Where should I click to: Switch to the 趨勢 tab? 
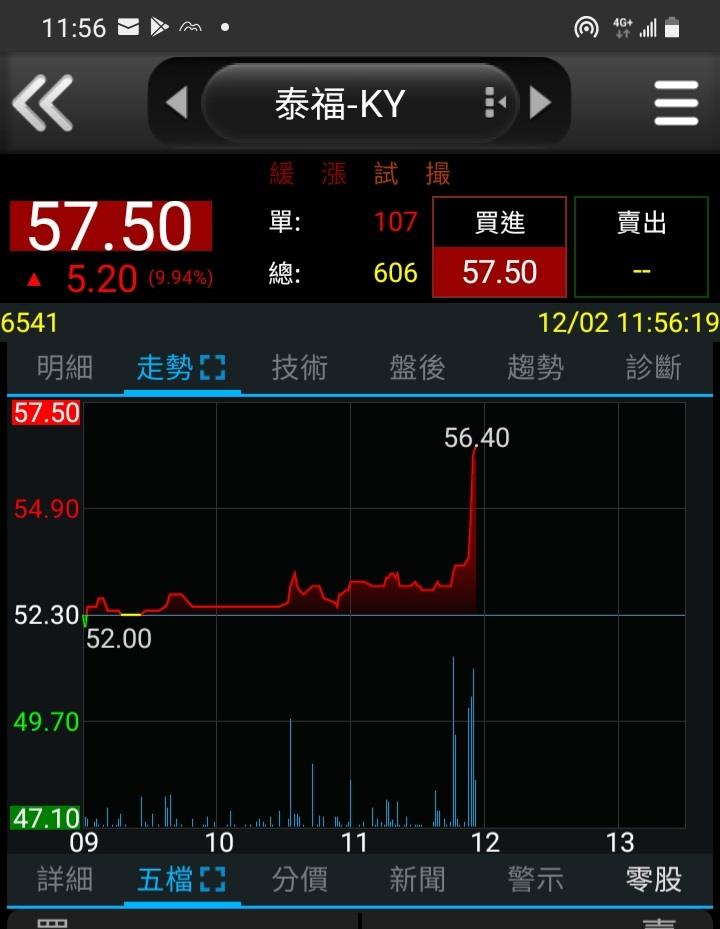535,368
